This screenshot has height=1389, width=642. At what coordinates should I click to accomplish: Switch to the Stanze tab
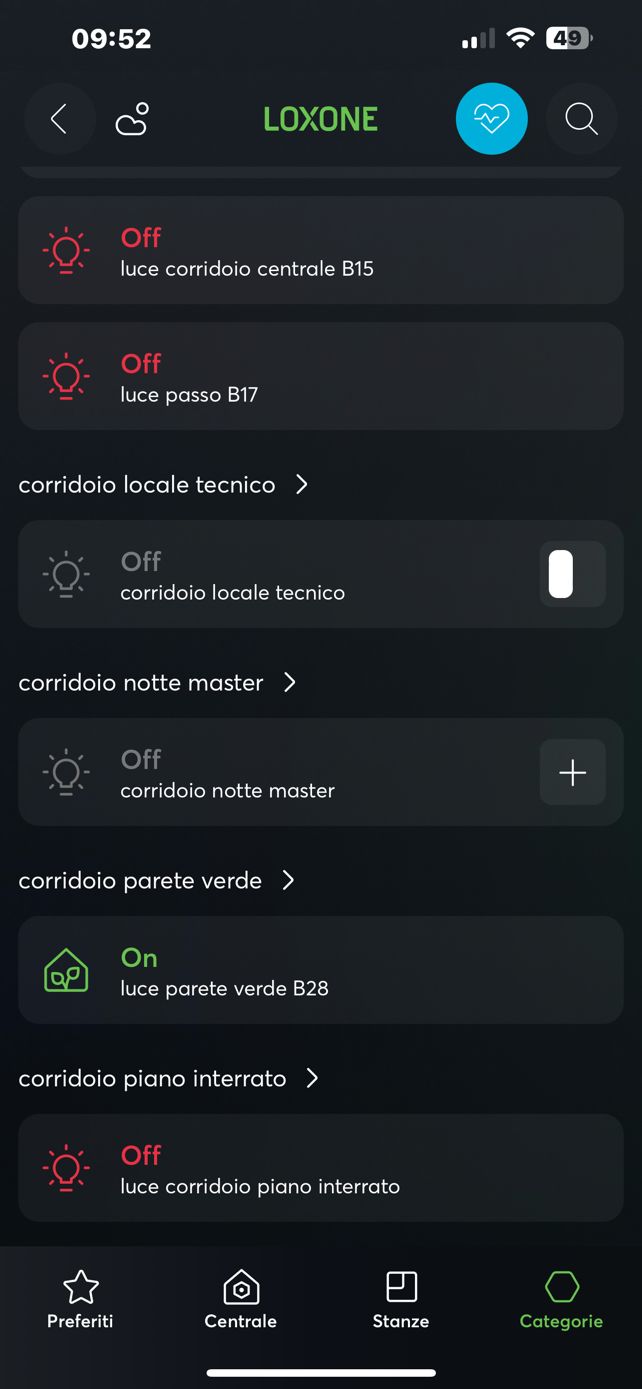pos(401,1300)
